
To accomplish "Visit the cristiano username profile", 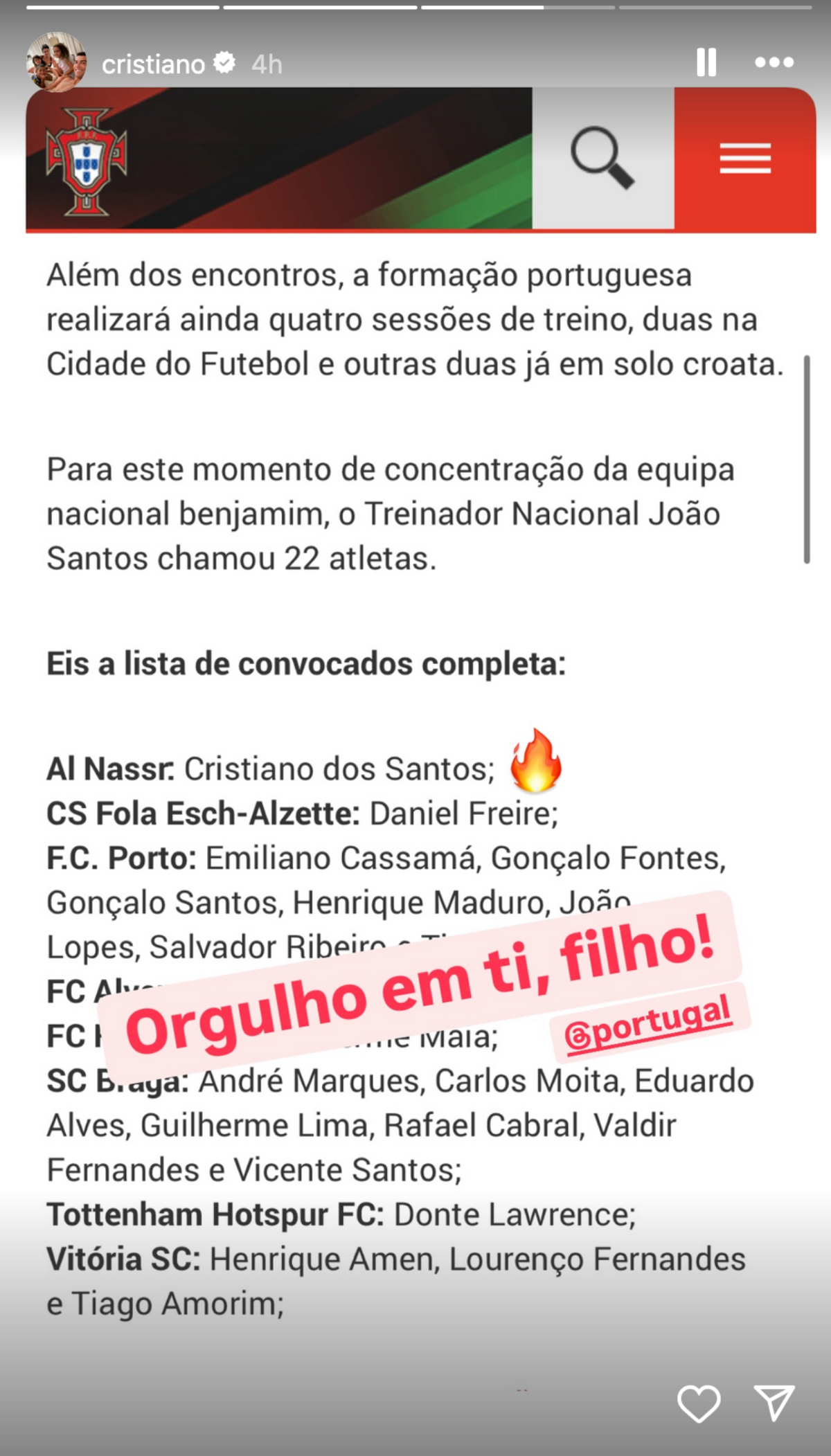I will [x=153, y=64].
